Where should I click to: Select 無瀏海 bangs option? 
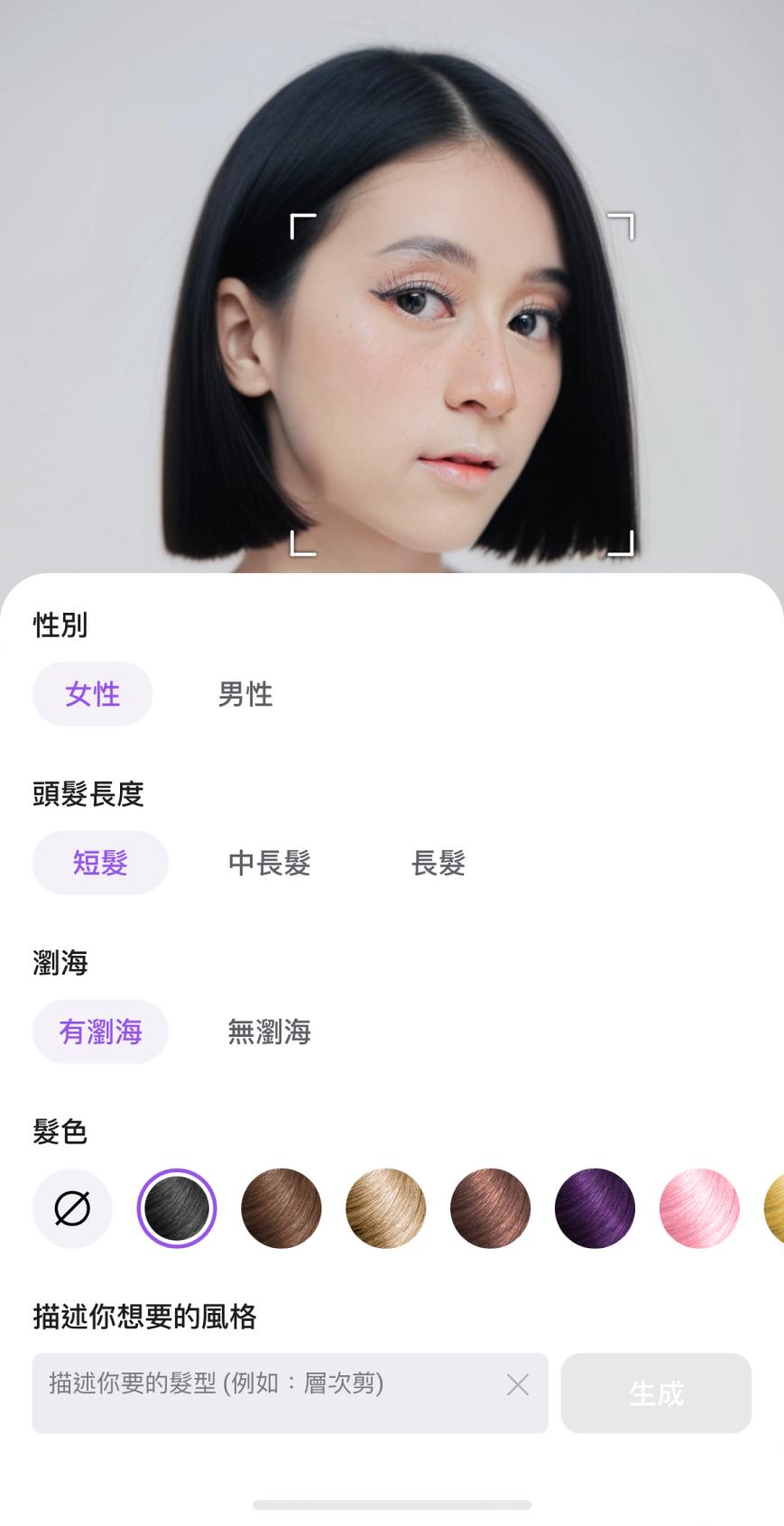269,1031
